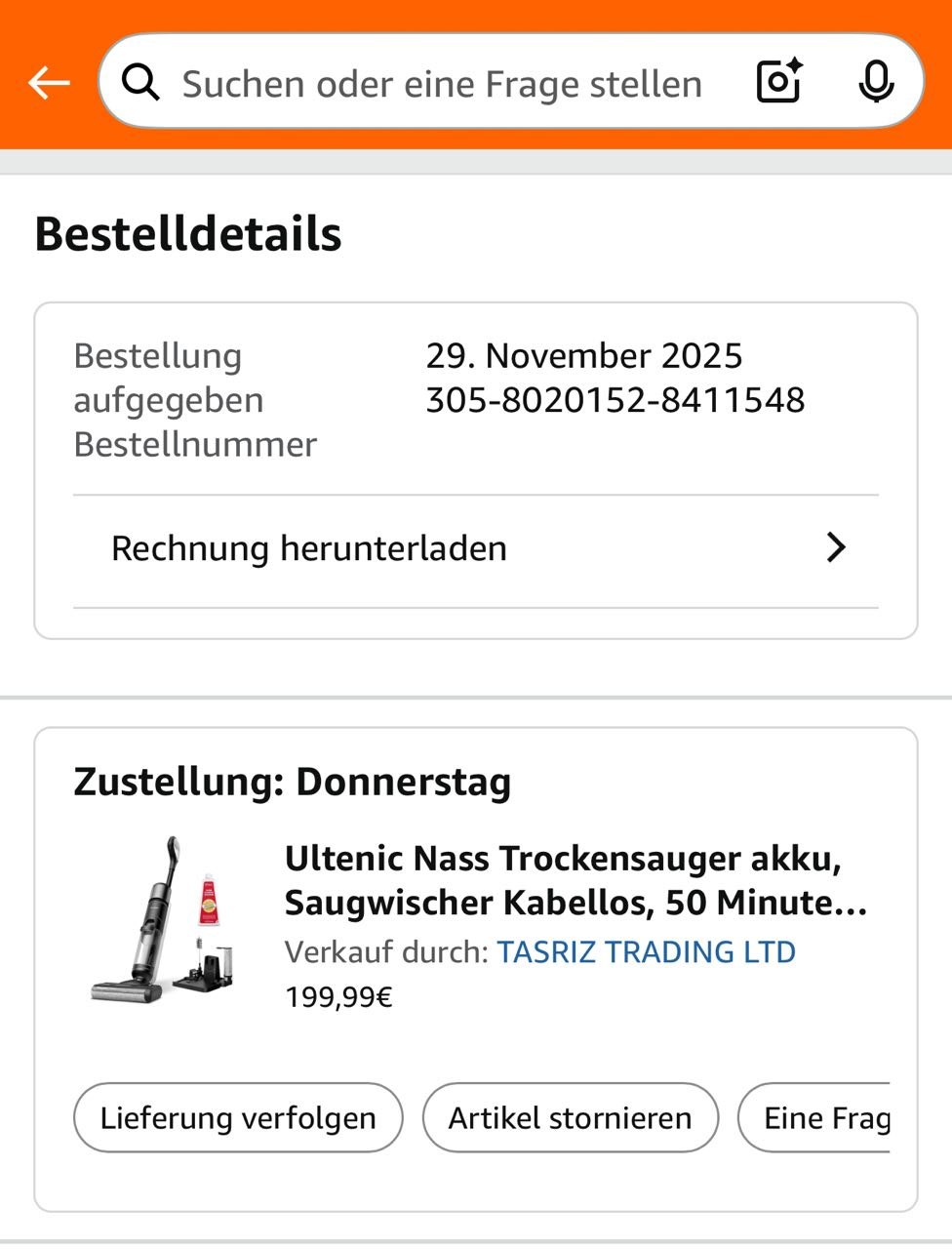Open seller link TASRIZ TRADING LTD
The width and height of the screenshot is (952, 1249).
pyautogui.click(x=646, y=951)
